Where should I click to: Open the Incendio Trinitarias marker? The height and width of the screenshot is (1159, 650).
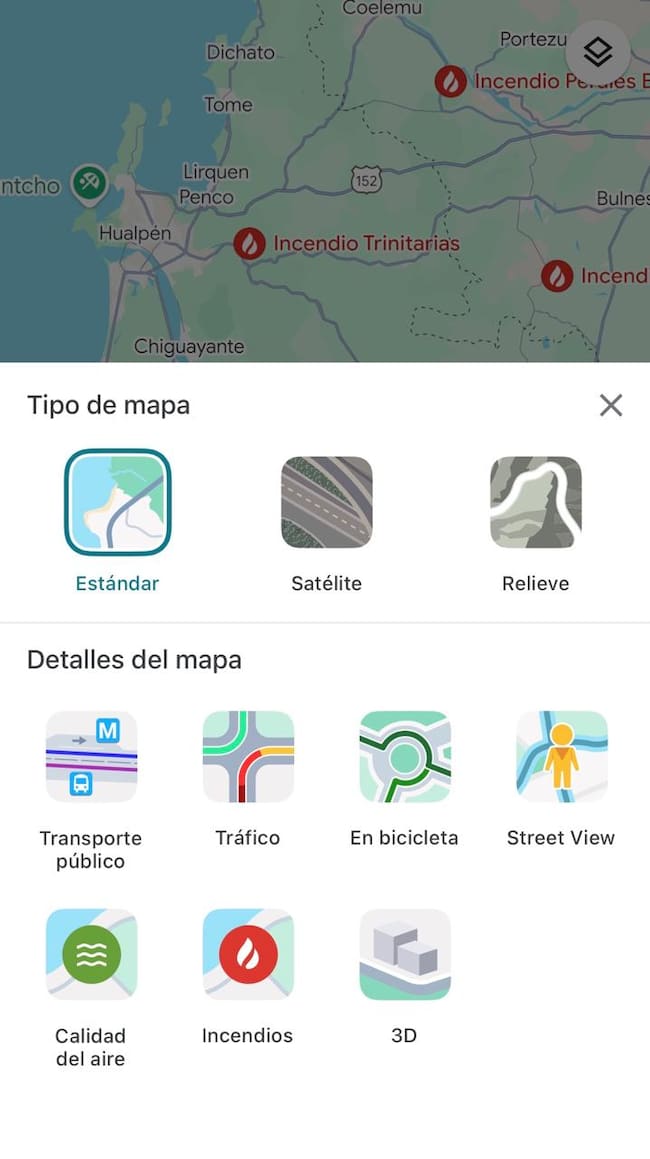pyautogui.click(x=249, y=243)
